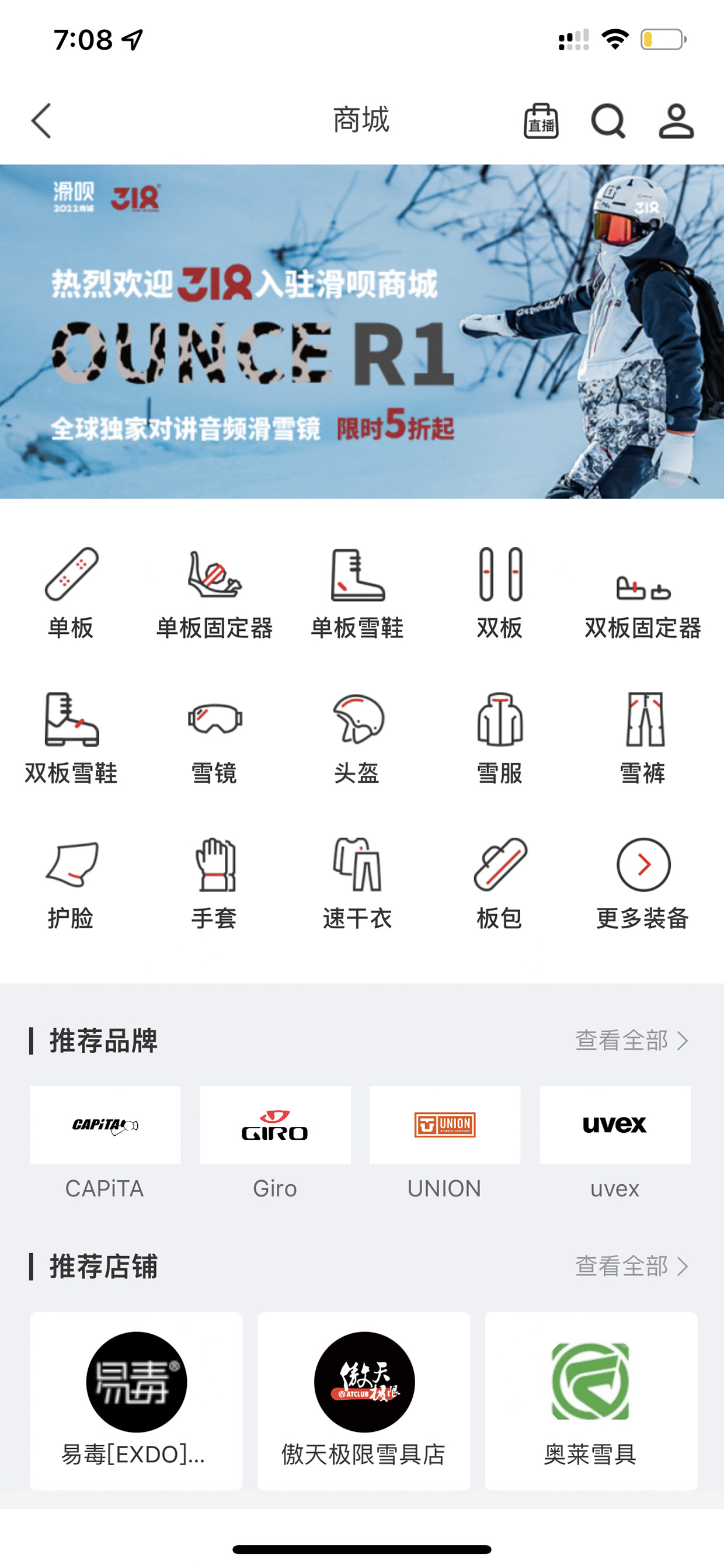Open the user profile icon
This screenshot has height=1568, width=724.
point(676,121)
